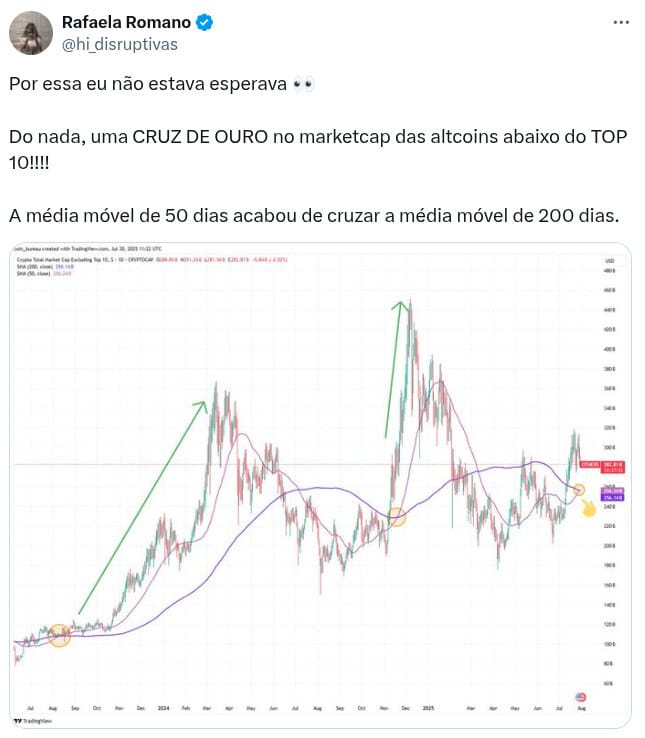Tap the name Rafaela Romano
The height and width of the screenshot is (738, 645).
tap(126, 22)
